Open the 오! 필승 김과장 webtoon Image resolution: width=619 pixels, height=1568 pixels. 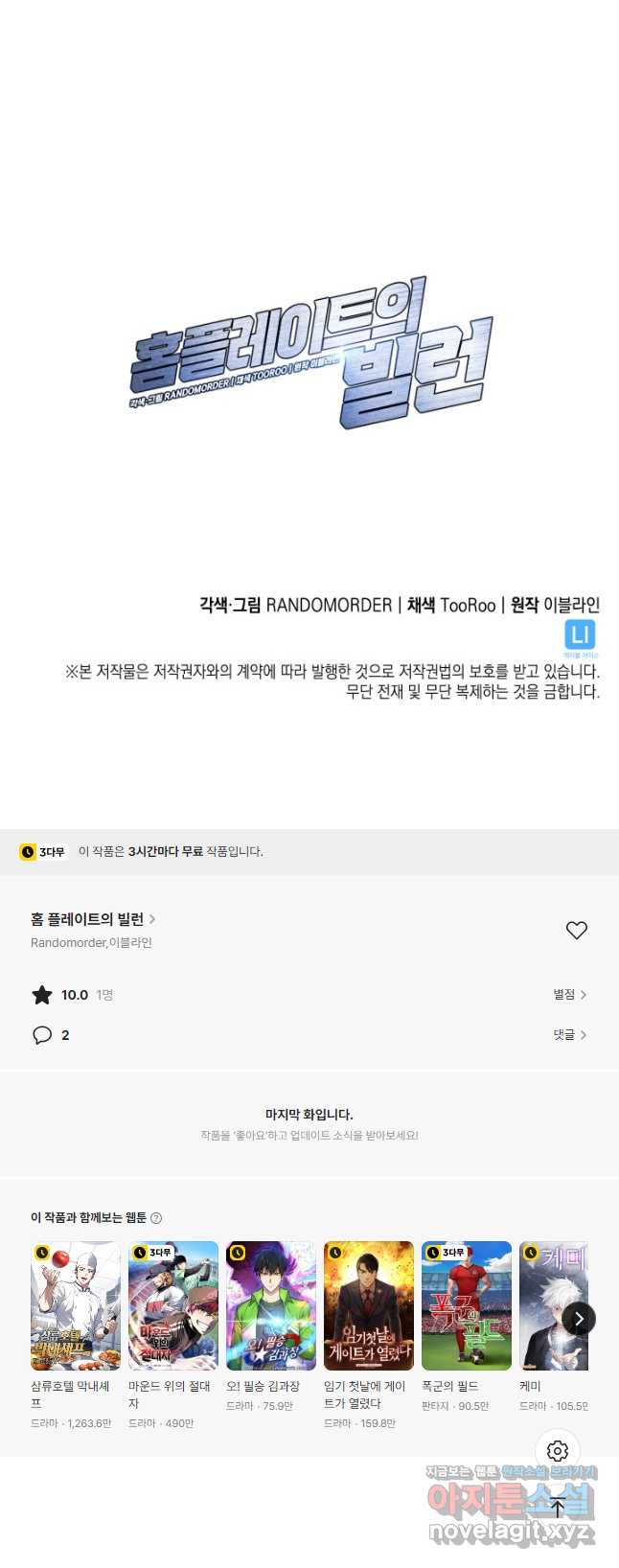click(271, 1306)
